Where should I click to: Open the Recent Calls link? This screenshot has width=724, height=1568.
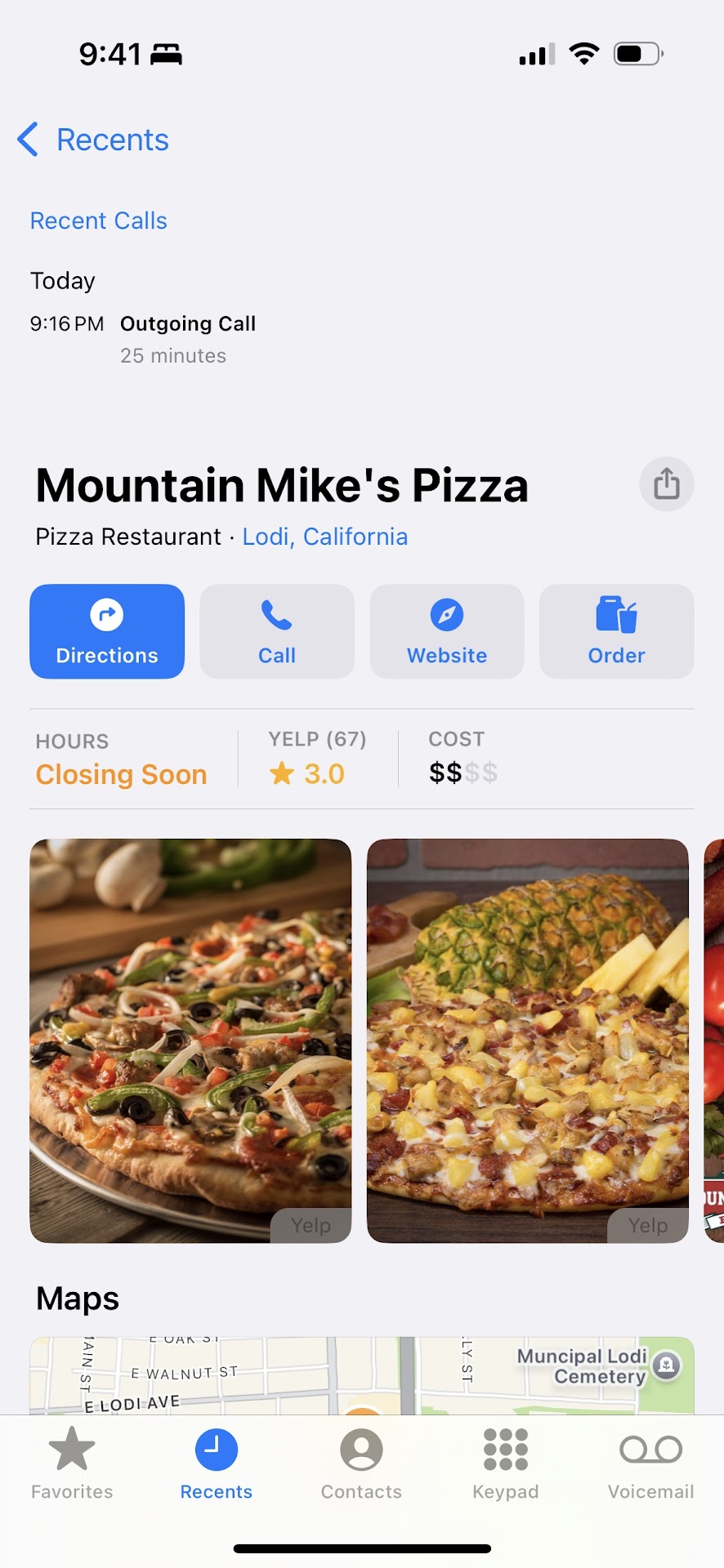click(x=98, y=220)
